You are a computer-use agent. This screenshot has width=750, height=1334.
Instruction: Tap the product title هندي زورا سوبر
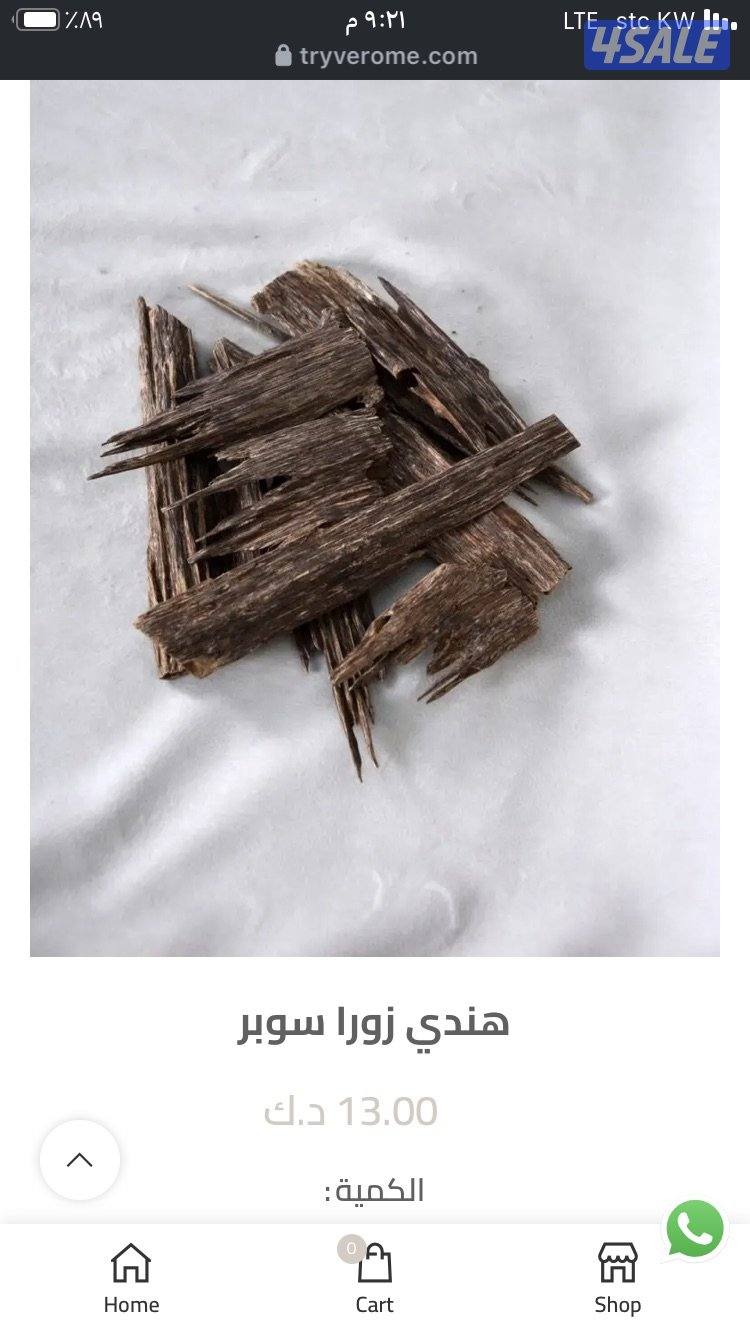point(375,1022)
